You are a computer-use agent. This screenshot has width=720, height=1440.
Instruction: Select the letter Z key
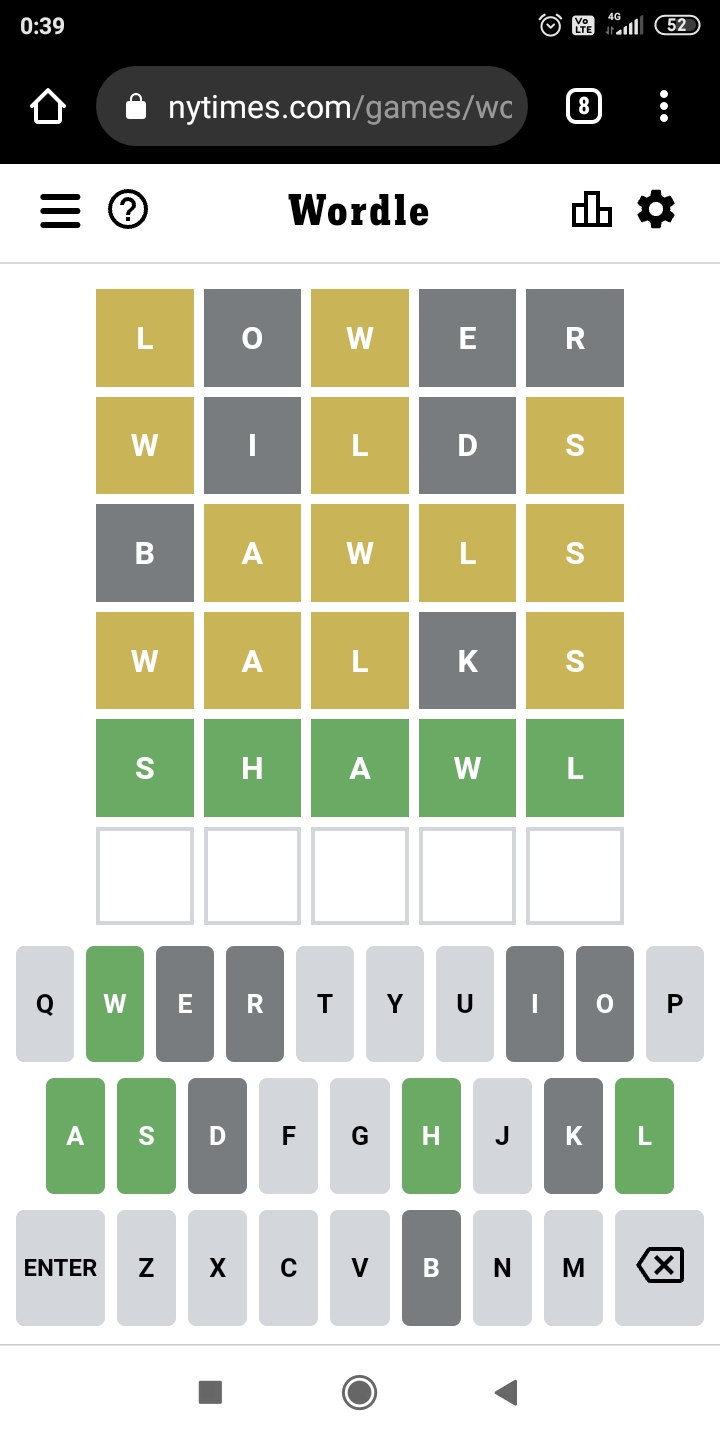146,1268
